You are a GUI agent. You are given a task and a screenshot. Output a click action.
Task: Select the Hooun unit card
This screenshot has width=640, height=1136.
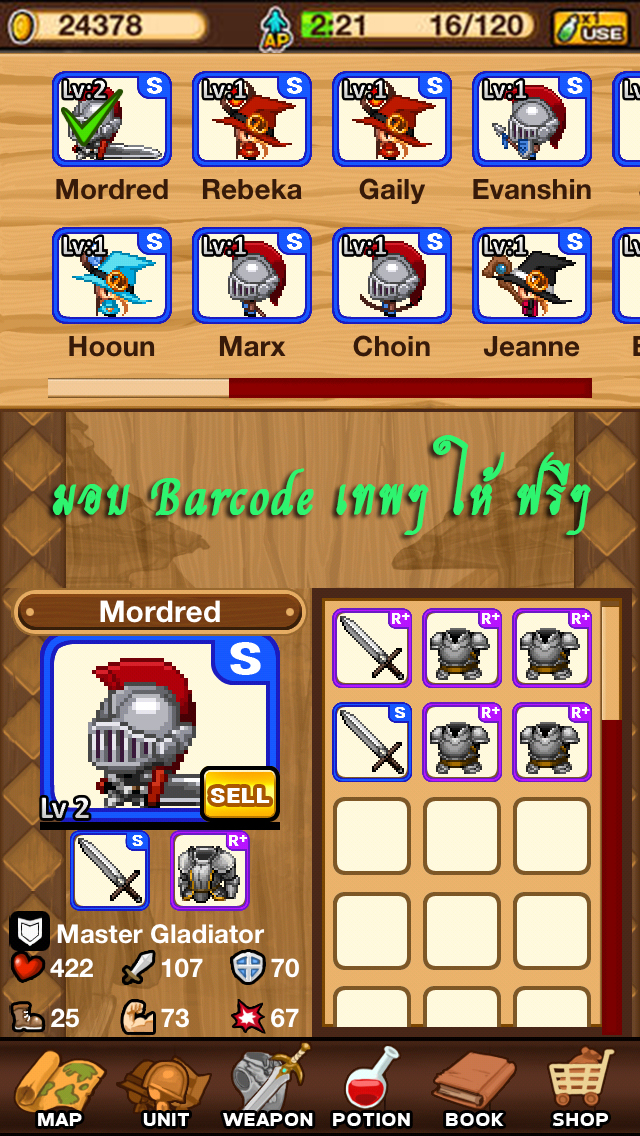pyautogui.click(x=111, y=276)
